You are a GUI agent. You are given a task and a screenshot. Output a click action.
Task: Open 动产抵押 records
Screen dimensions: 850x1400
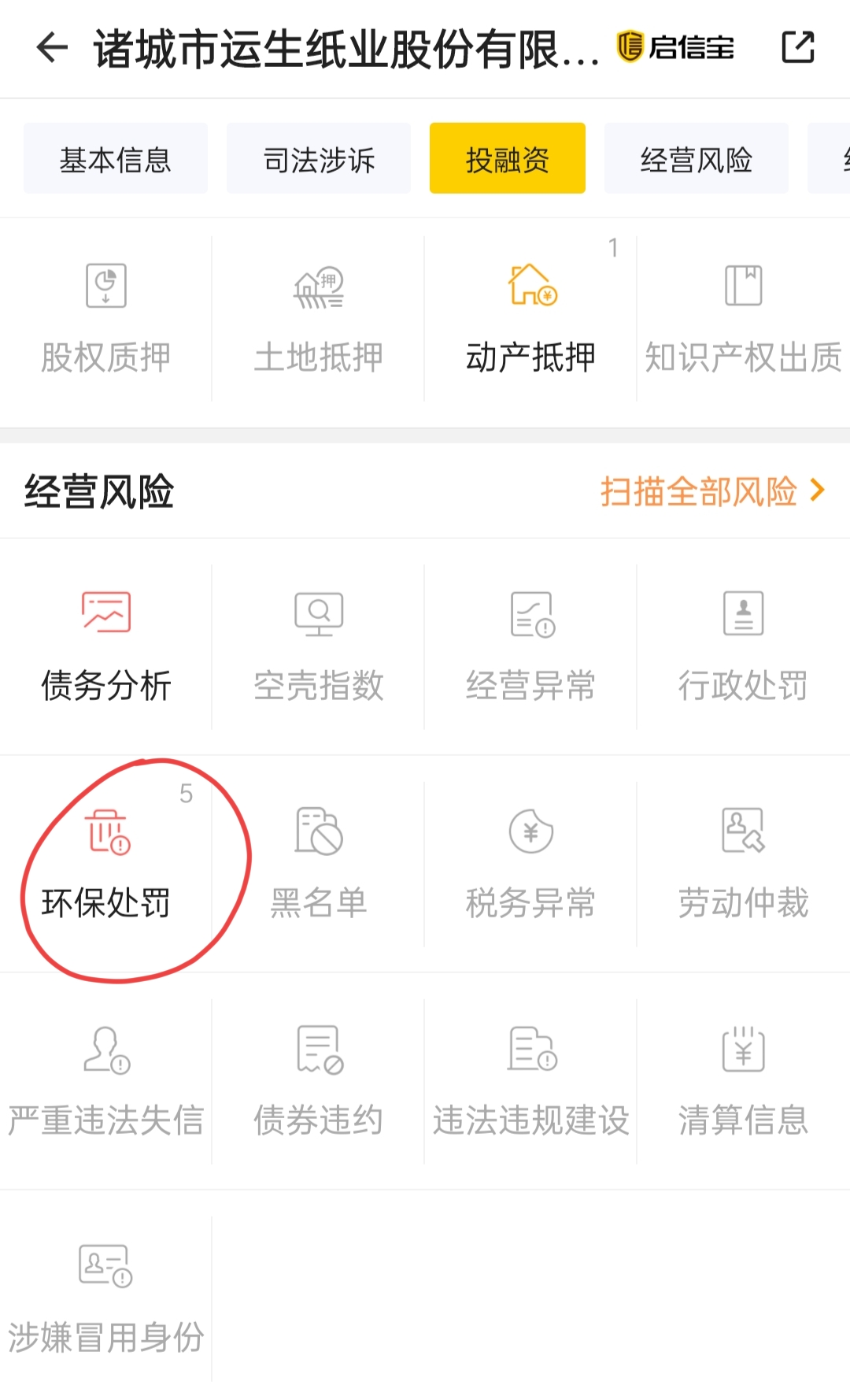[530, 319]
